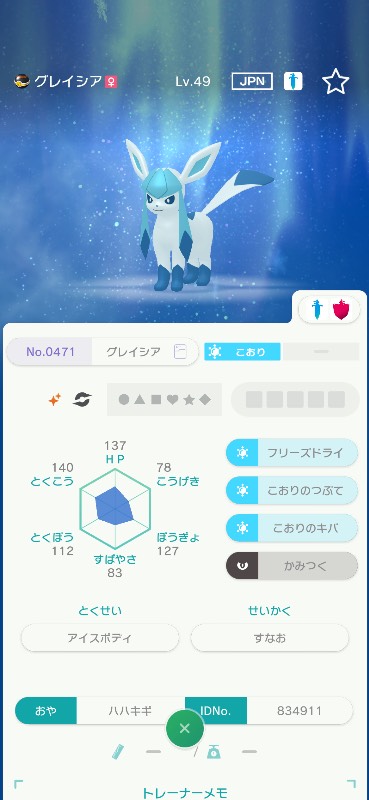Expand the トレーナーメモ section
The width and height of the screenshot is (369, 800).
pos(185,791)
